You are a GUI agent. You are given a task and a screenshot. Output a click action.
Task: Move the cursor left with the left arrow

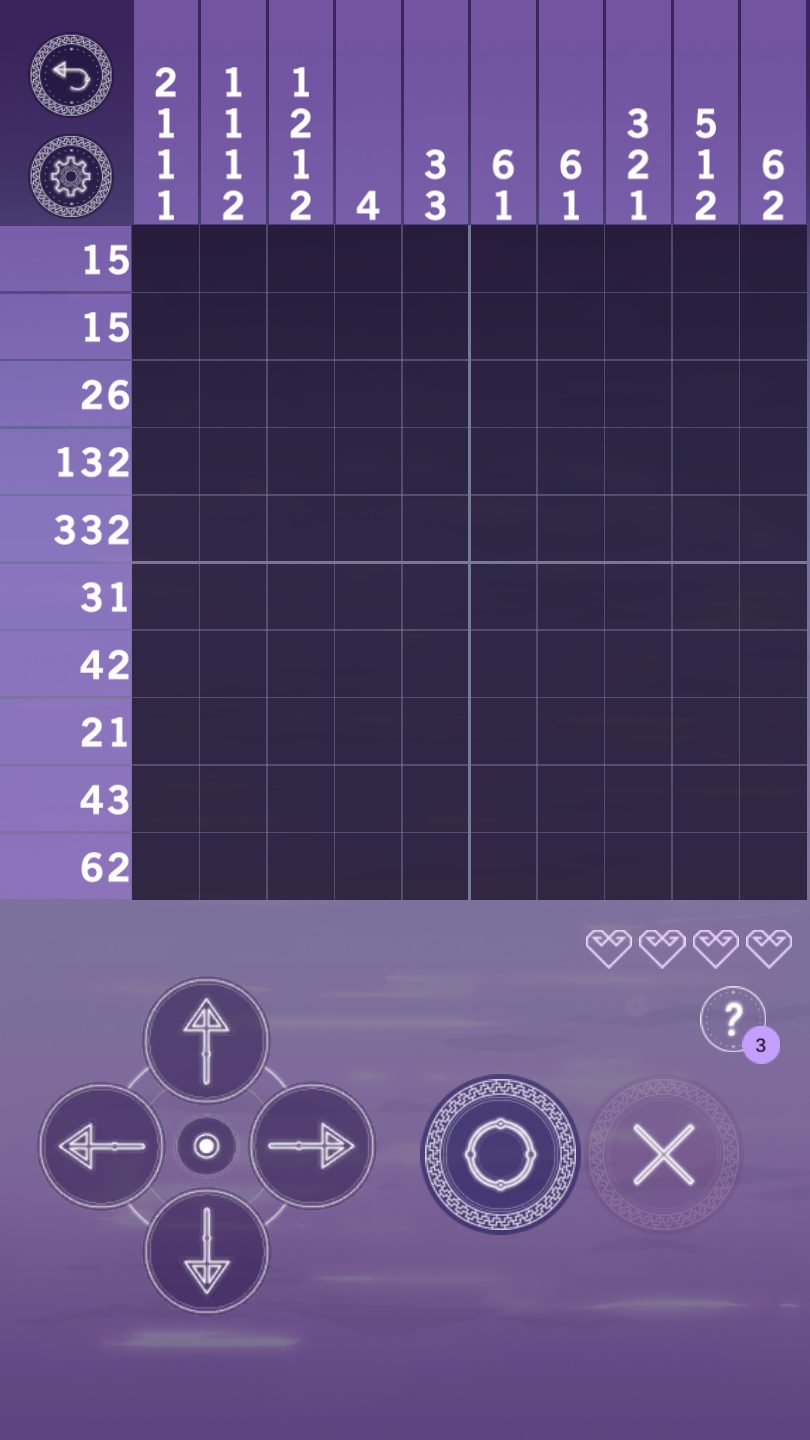[100, 1146]
